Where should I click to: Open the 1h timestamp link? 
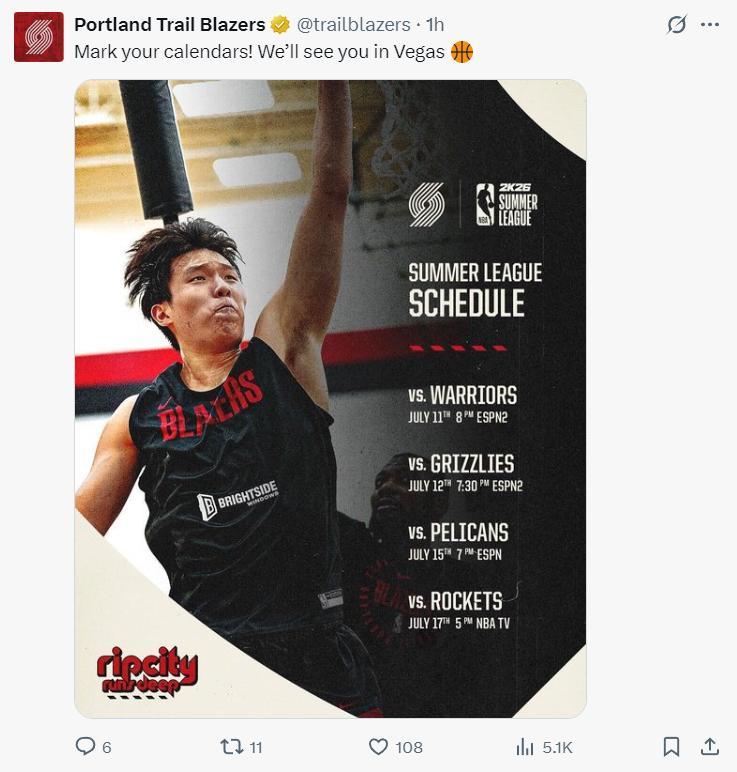(435, 24)
